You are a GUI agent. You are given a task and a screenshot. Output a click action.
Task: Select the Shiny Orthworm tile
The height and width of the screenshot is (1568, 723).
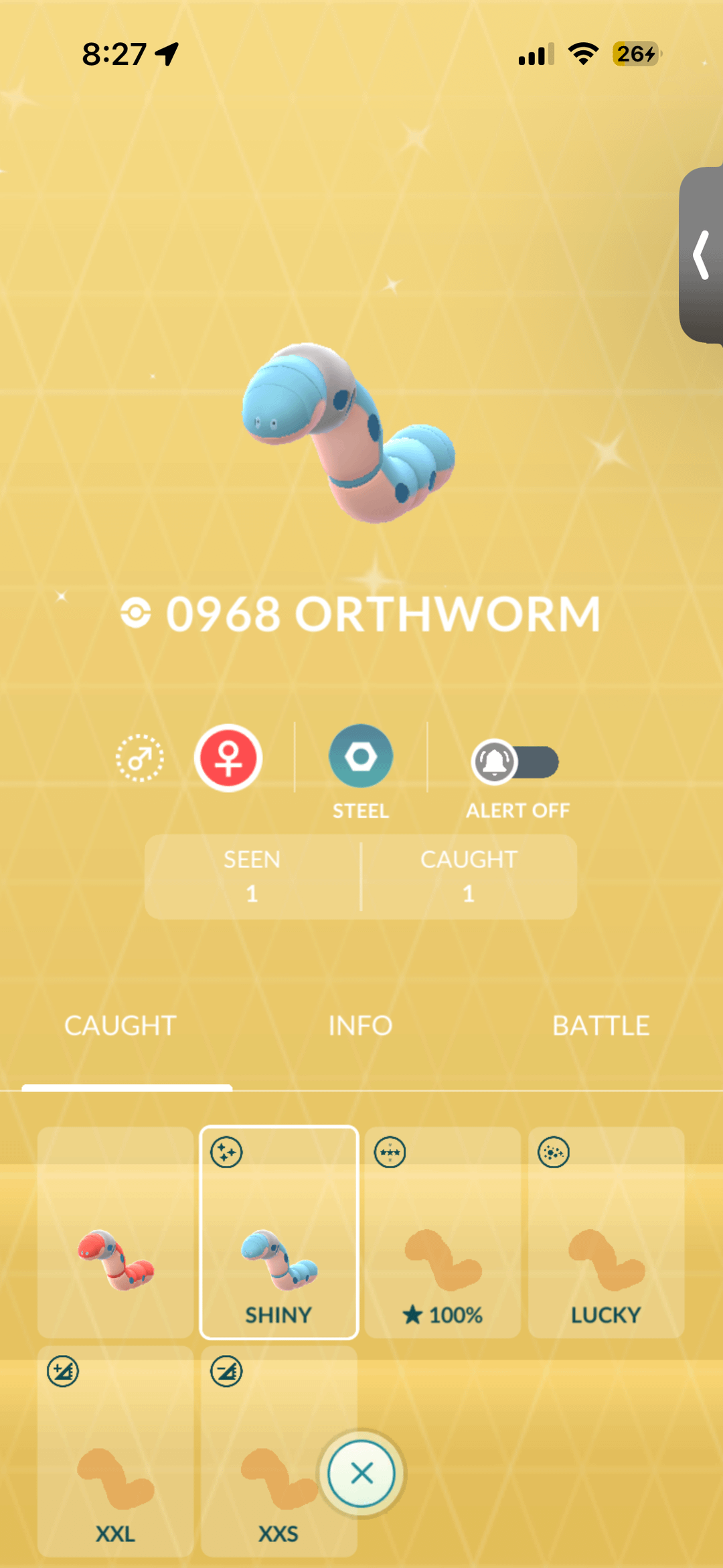click(x=279, y=1232)
